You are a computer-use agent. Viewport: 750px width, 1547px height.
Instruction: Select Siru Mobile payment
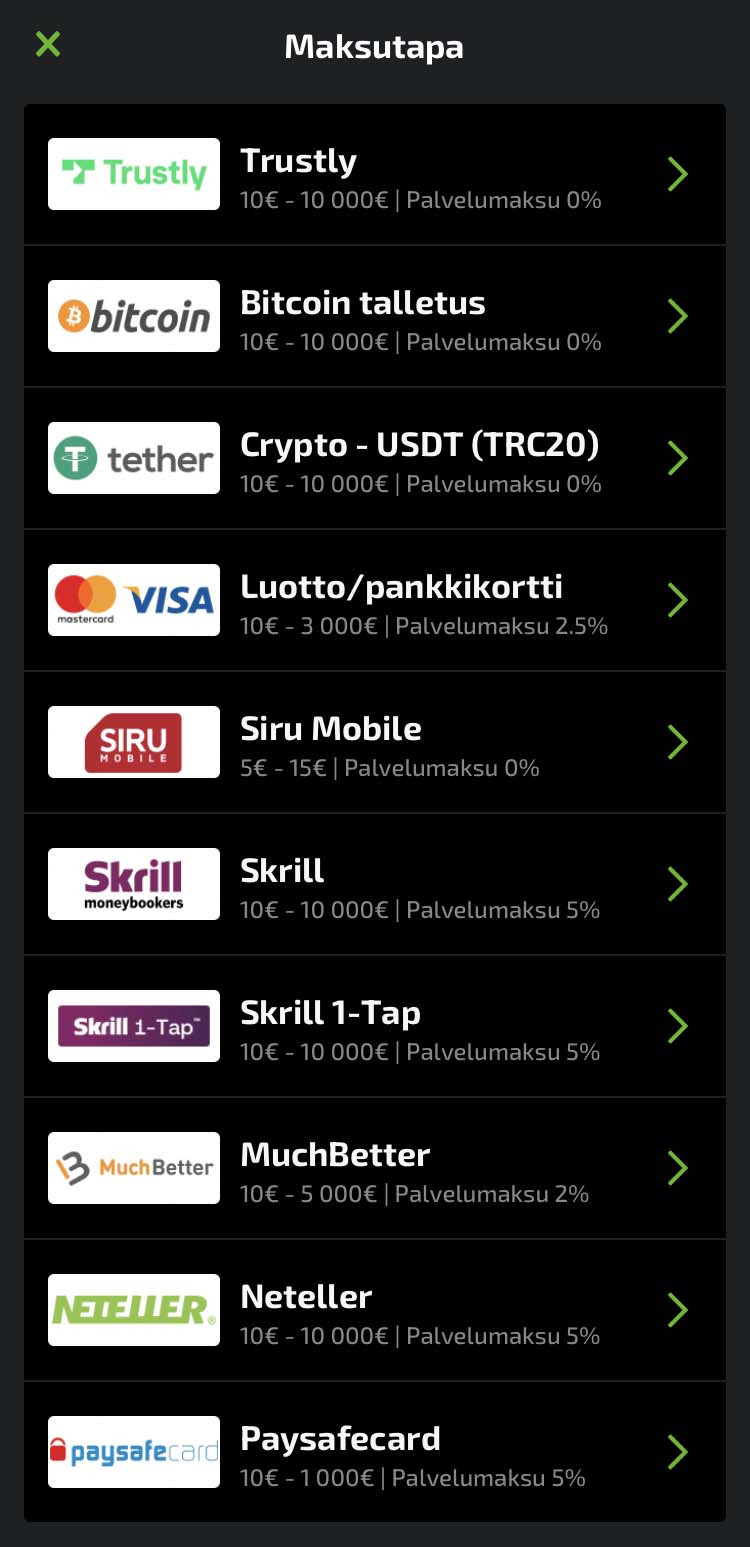[x=374, y=743]
